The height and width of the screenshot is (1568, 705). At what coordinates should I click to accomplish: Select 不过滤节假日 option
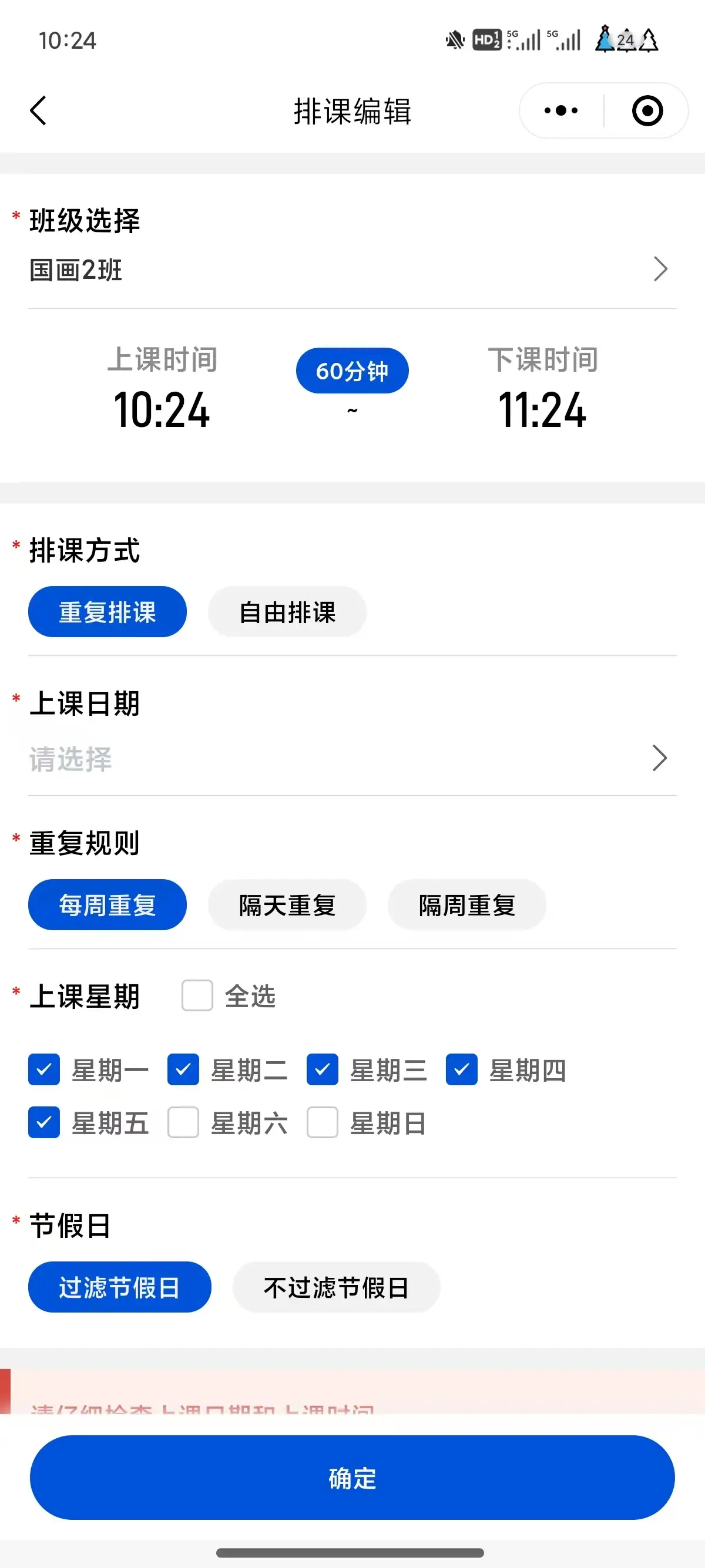(x=336, y=1287)
